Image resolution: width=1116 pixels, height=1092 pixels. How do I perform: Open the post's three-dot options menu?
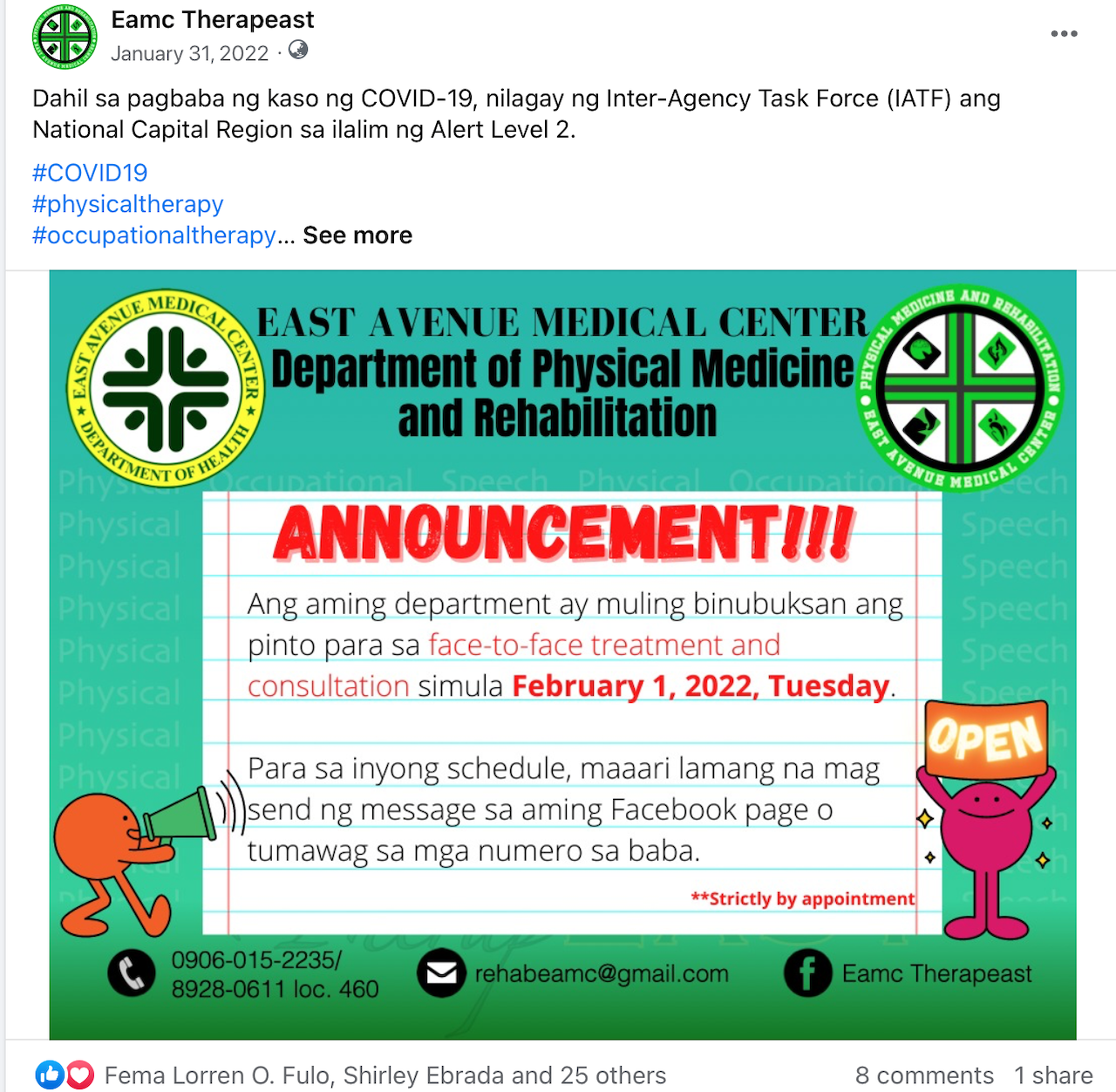[1064, 34]
